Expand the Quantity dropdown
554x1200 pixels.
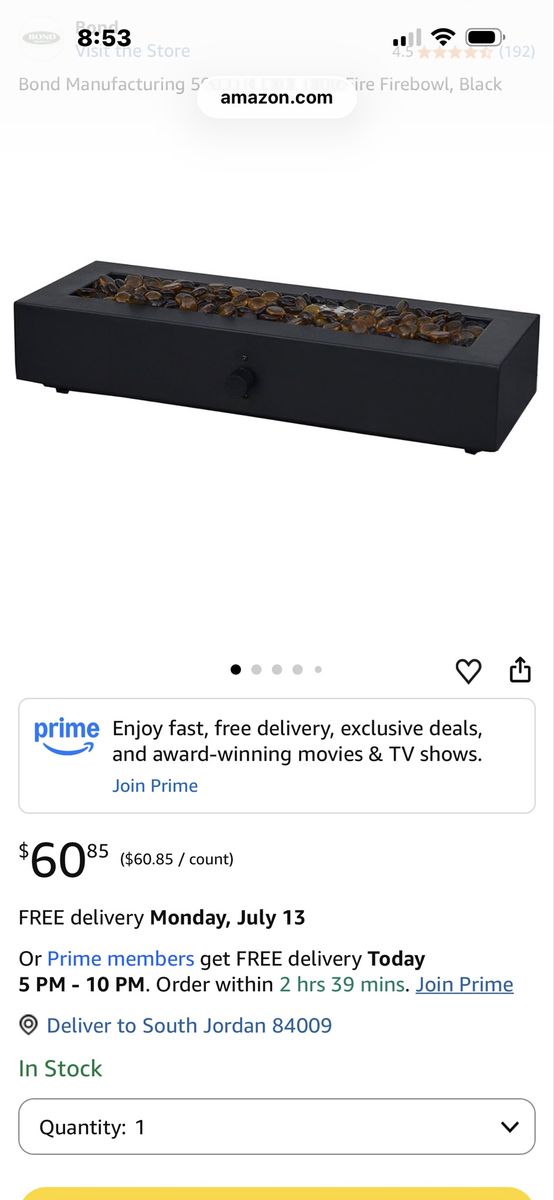click(277, 1127)
